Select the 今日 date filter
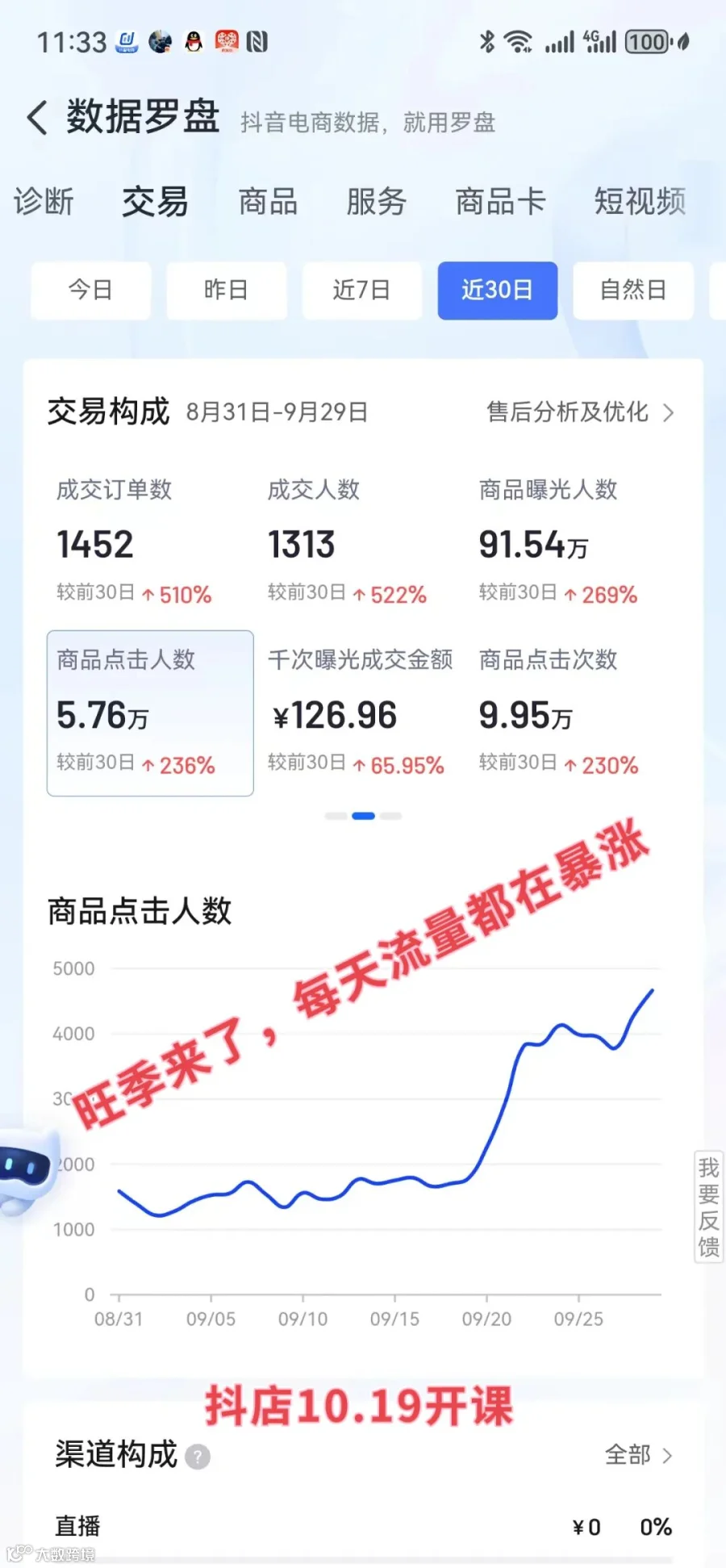Screen dimensions: 726x1568 (x=90, y=290)
